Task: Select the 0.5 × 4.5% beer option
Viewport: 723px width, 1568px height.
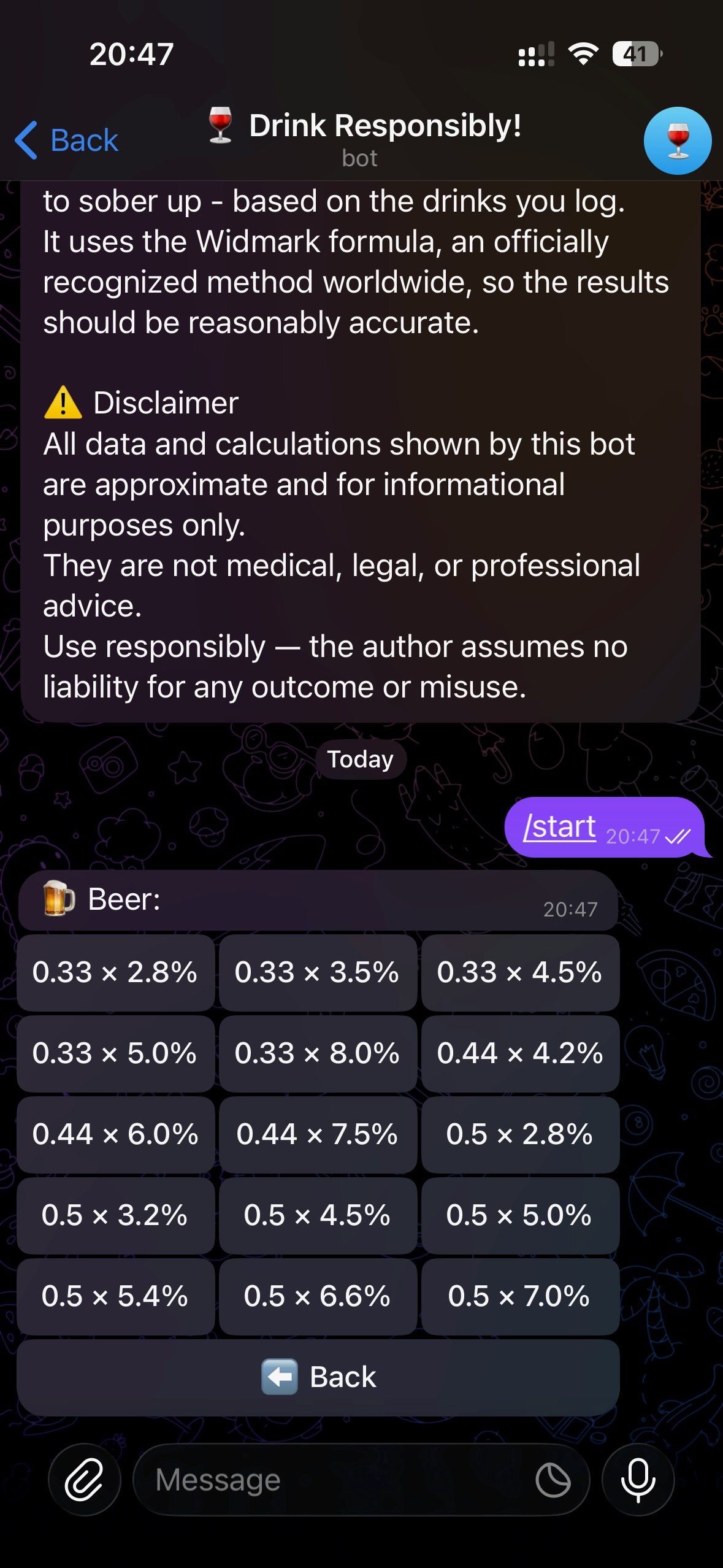Action: [x=317, y=1216]
